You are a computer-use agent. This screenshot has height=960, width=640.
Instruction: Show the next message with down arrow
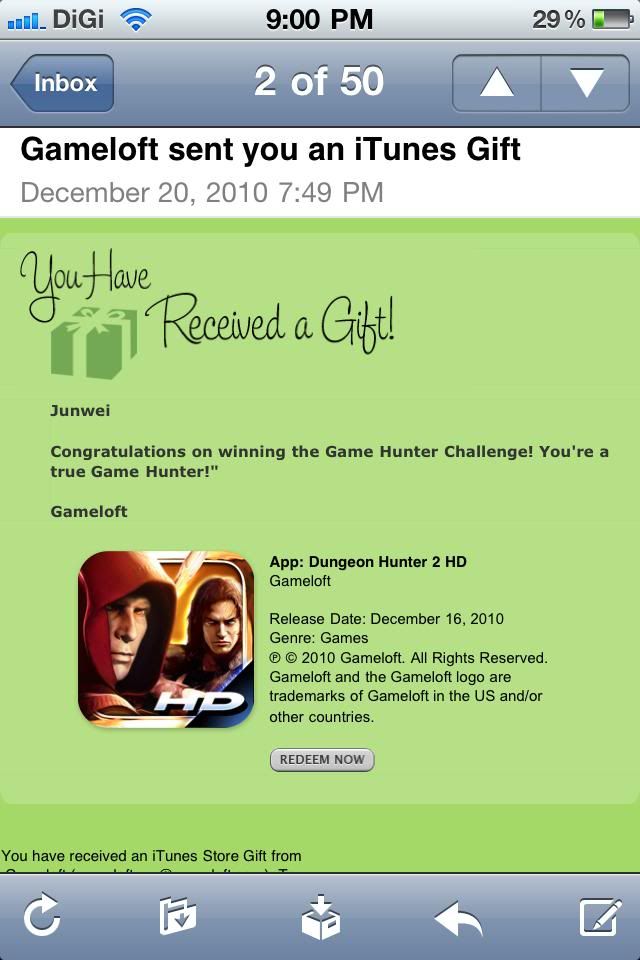pos(586,83)
